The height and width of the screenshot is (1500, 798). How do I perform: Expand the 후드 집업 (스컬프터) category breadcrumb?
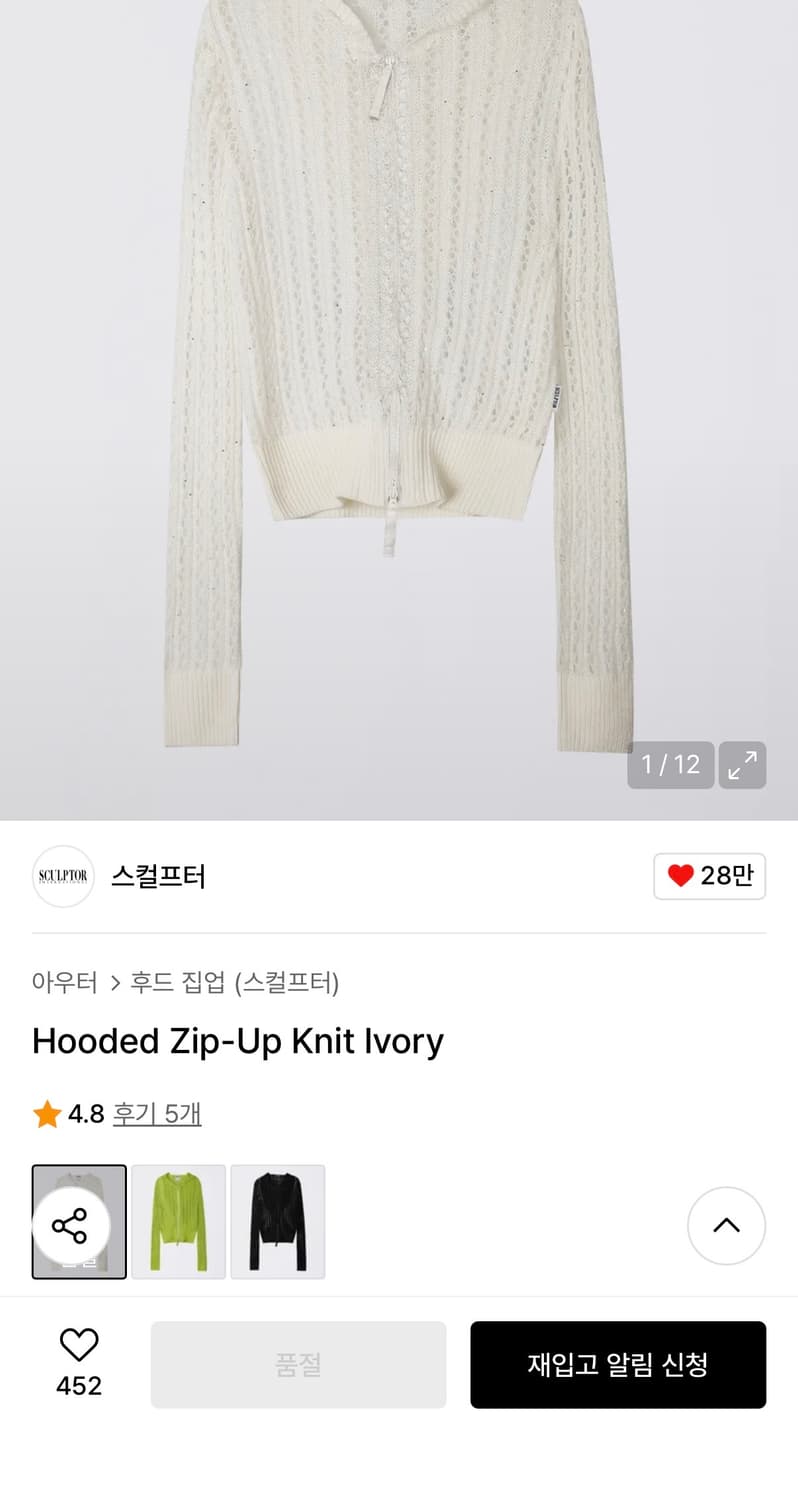tap(237, 983)
